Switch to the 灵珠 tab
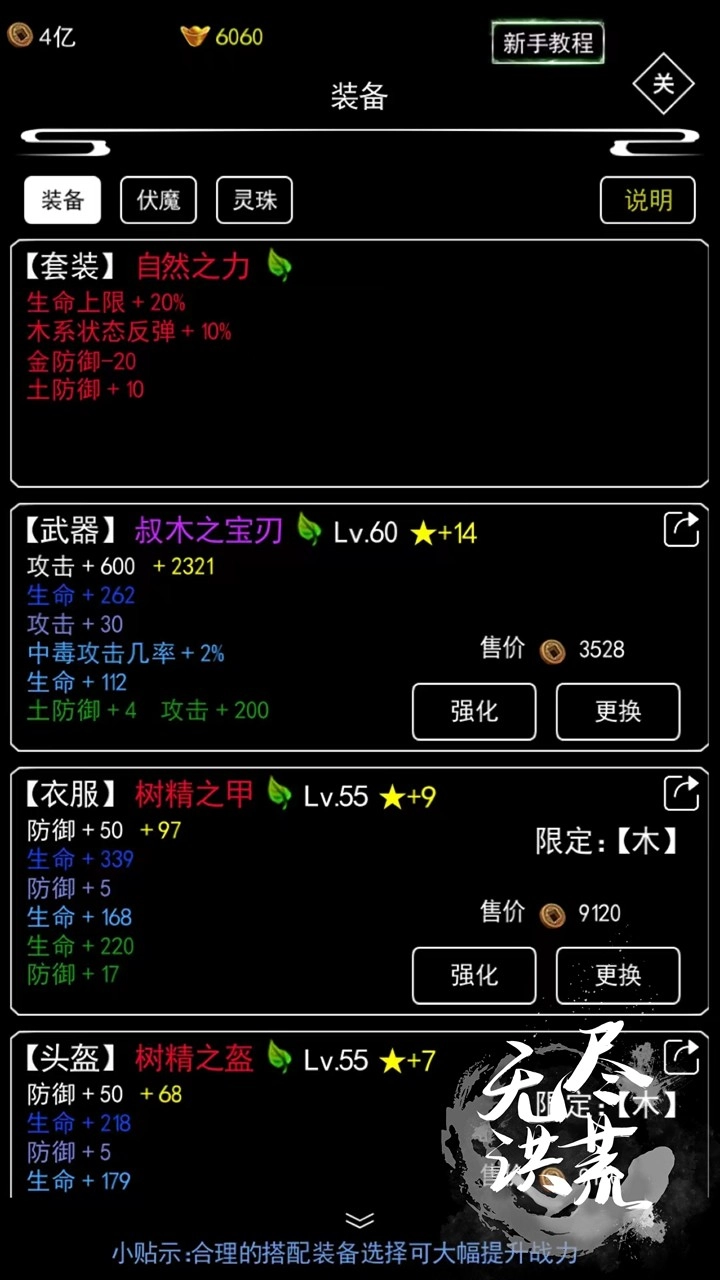The height and width of the screenshot is (1280, 720). pos(253,200)
